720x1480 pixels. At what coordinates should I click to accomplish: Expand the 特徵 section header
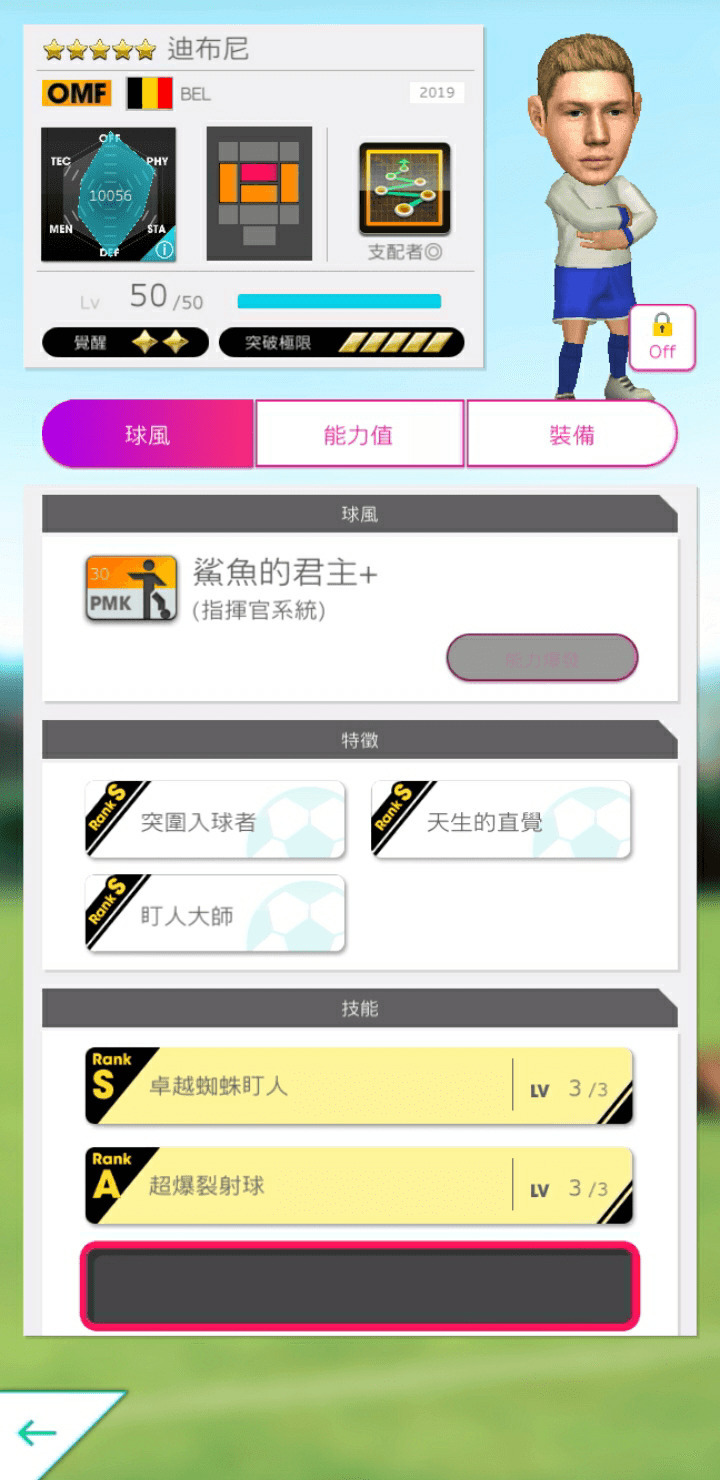click(x=360, y=738)
